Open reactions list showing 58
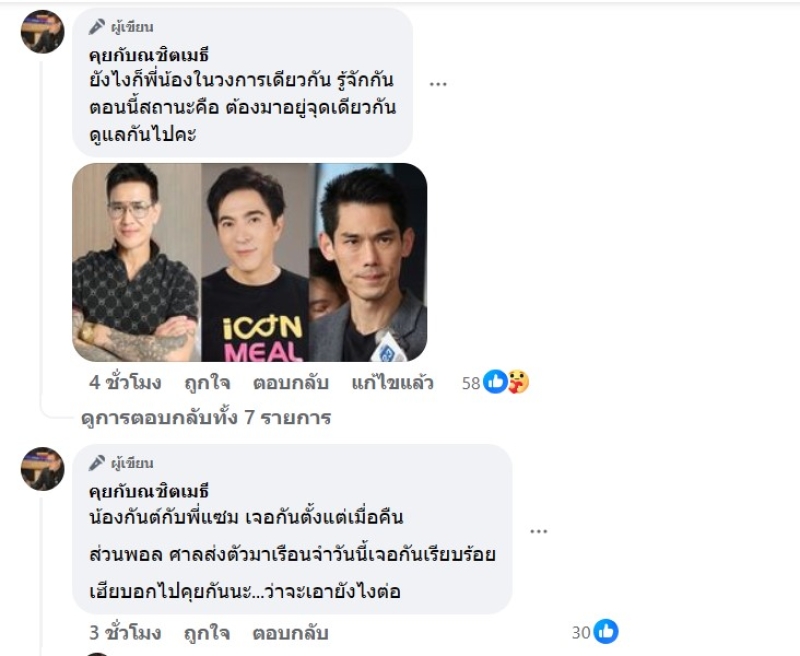Image resolution: width=800 pixels, height=656 pixels. (x=494, y=382)
